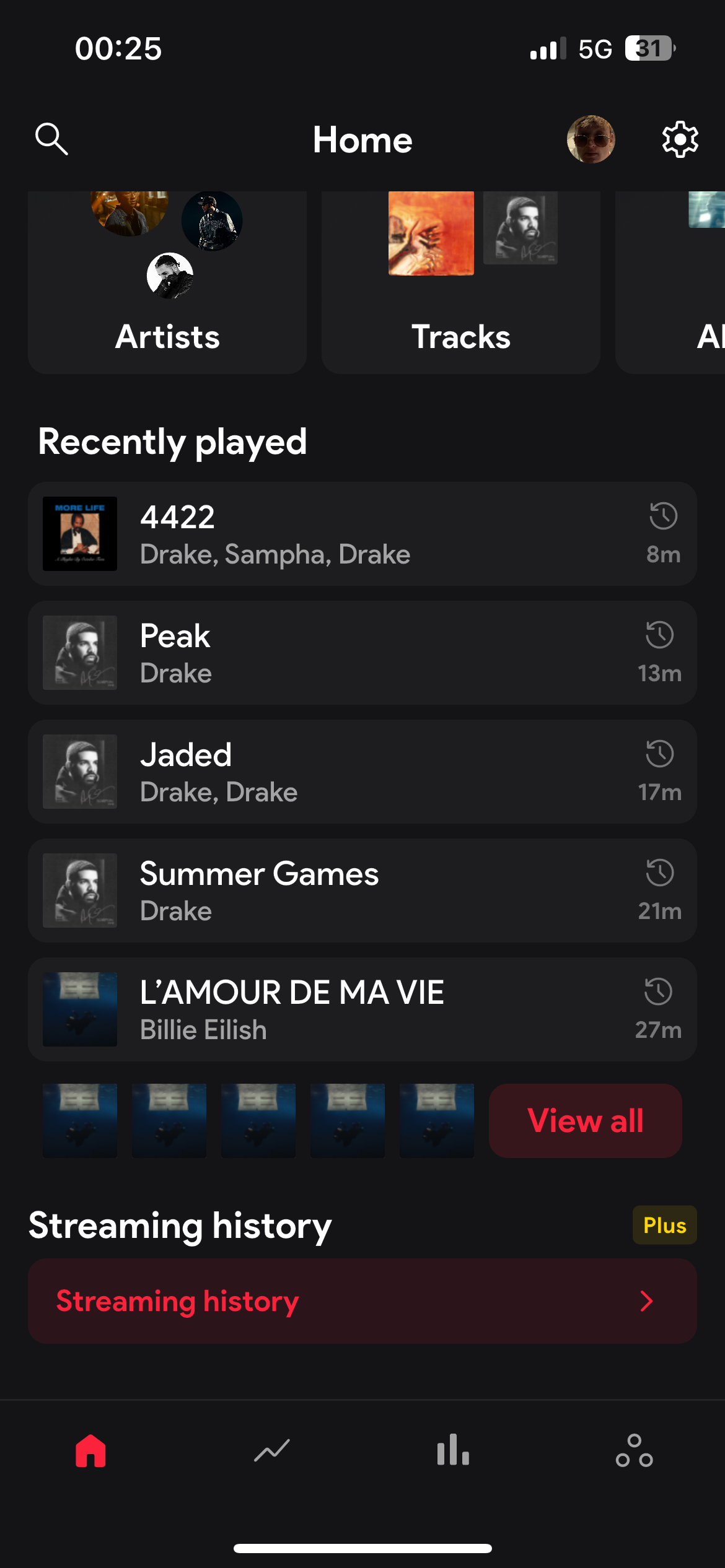Viewport: 725px width, 1568px height.
Task: Open the settings gear
Action: (680, 139)
